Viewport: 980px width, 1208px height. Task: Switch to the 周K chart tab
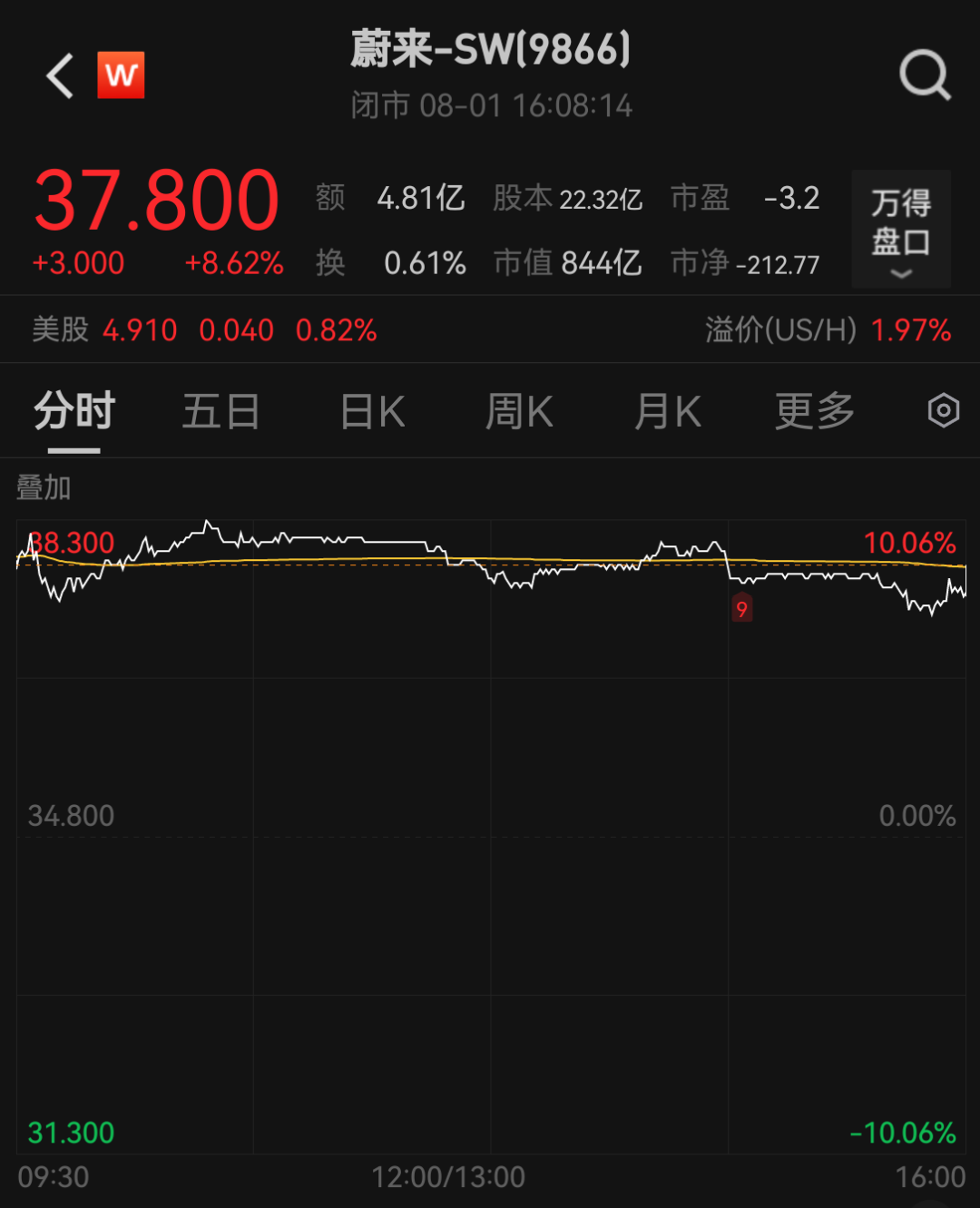click(519, 412)
